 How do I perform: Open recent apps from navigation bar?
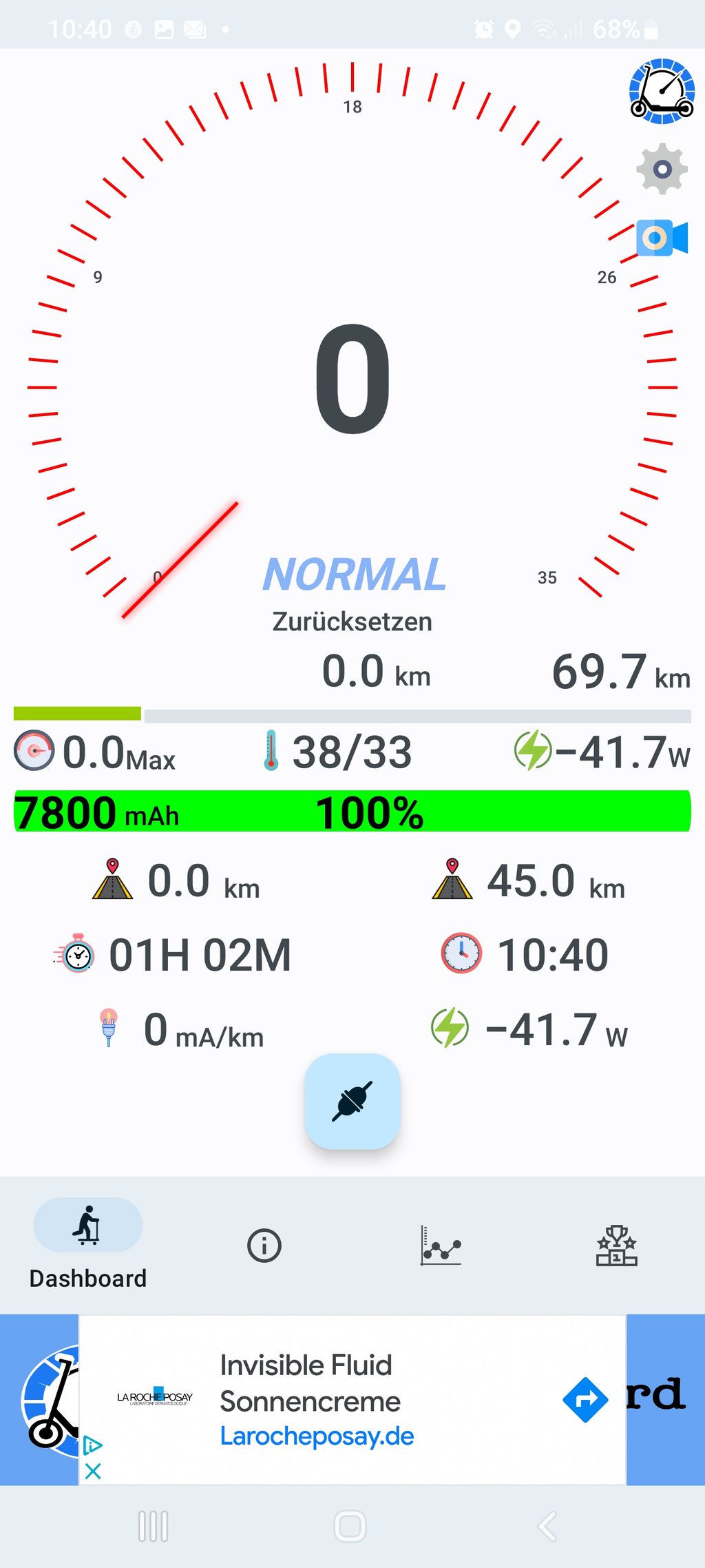pyautogui.click(x=153, y=1526)
